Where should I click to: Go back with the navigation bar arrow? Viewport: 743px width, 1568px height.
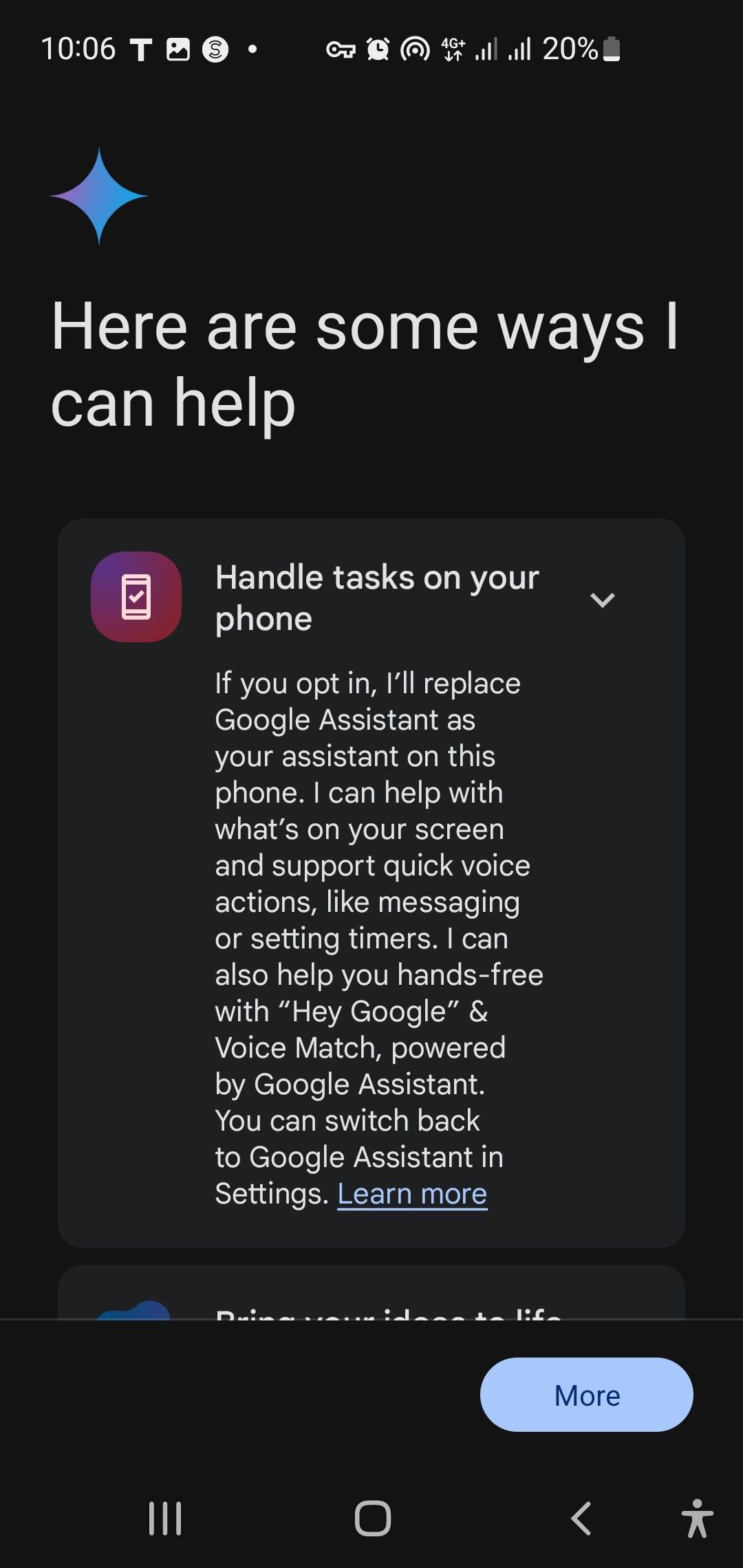point(581,1518)
